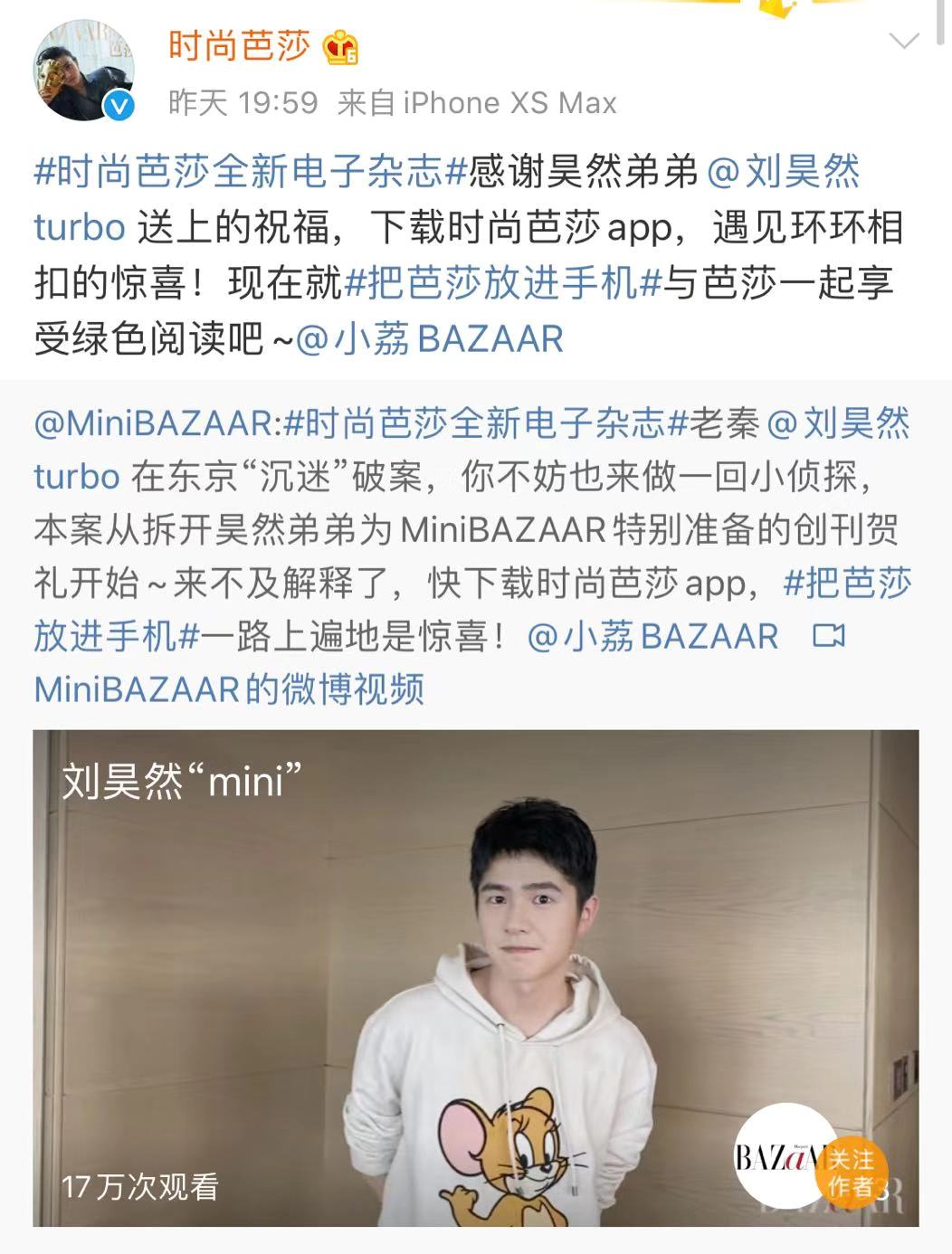Play the 刘昊然 "mini" video
The image size is (952, 1254).
pyautogui.click(x=475, y=977)
